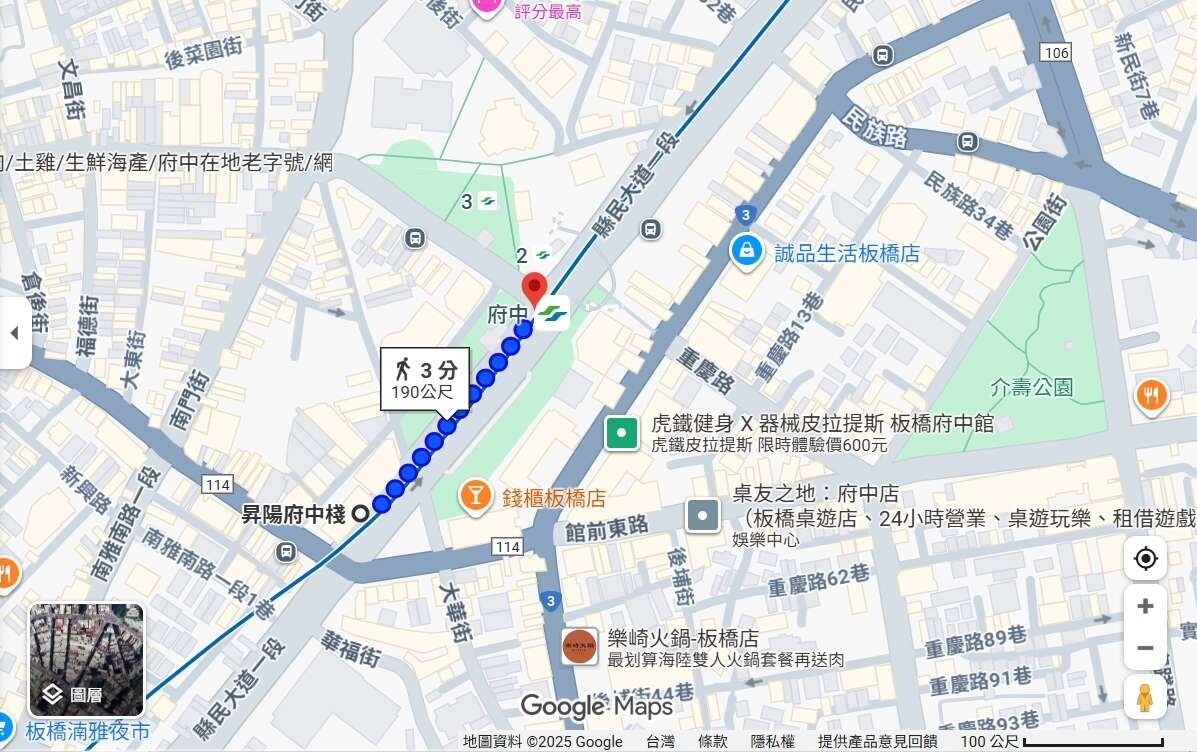Viewport: 1197px width, 752px height.
Task: Open 桌友之地：府中店 place pin
Action: 703,515
